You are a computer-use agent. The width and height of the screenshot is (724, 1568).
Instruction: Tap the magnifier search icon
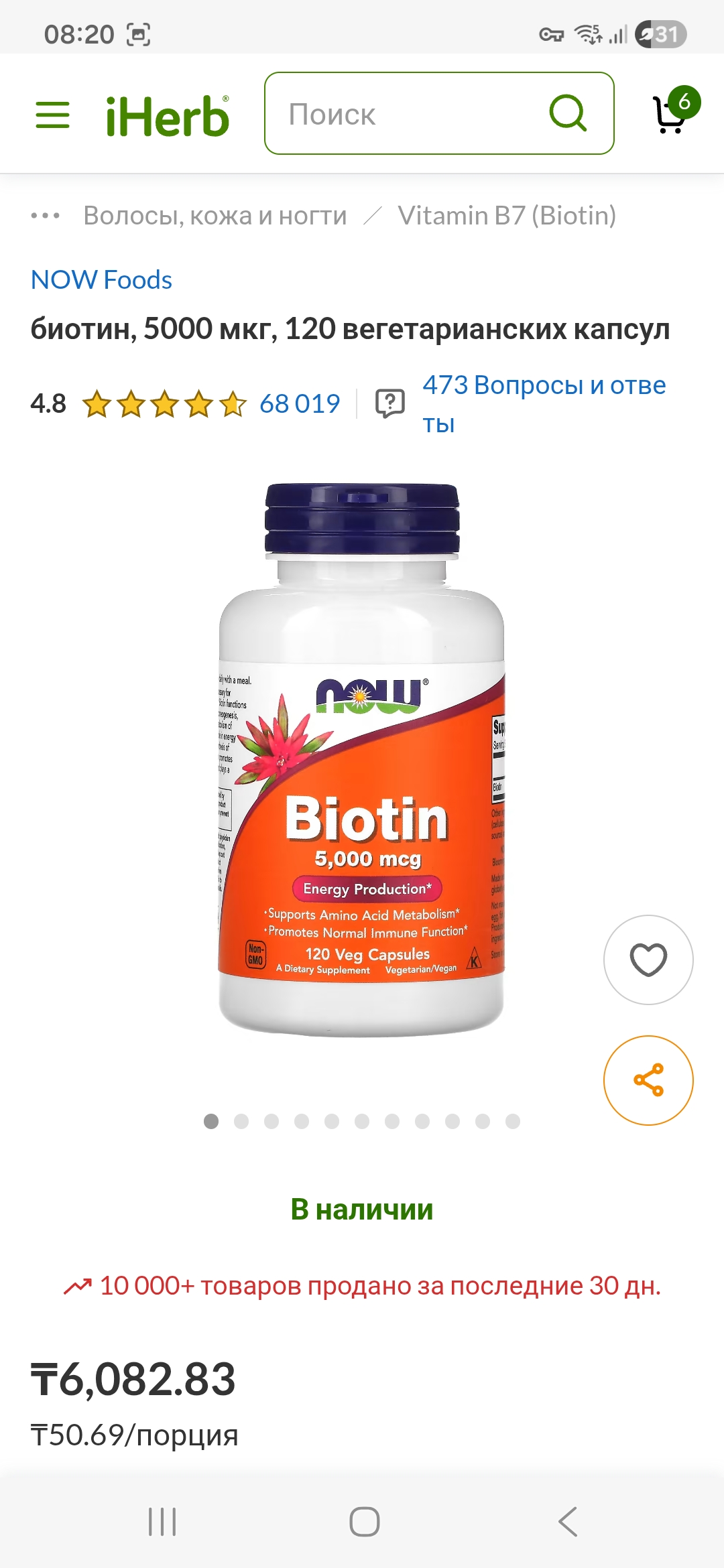point(568,113)
